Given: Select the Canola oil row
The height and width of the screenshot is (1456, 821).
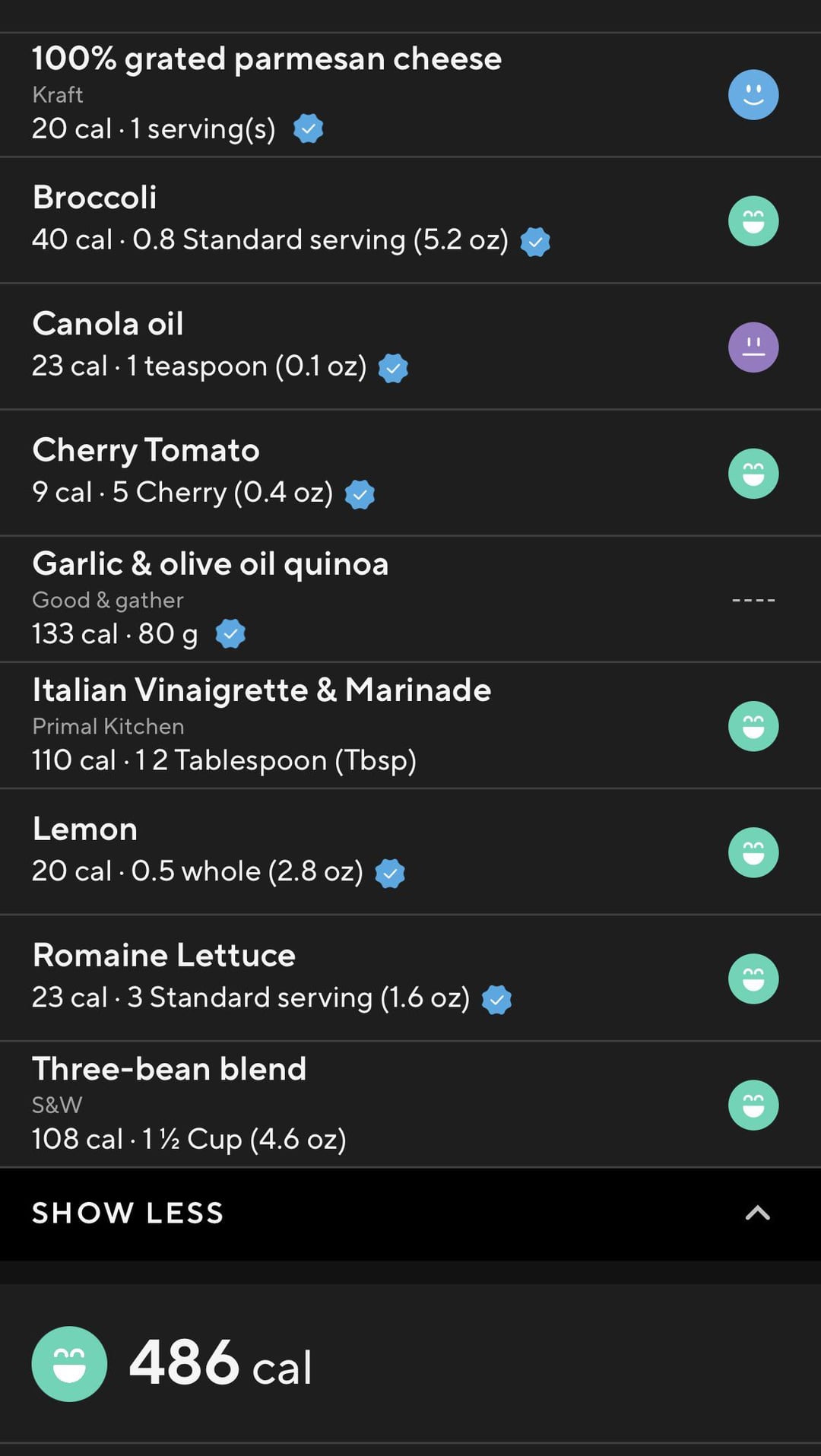Looking at the screenshot, I should 410,347.
